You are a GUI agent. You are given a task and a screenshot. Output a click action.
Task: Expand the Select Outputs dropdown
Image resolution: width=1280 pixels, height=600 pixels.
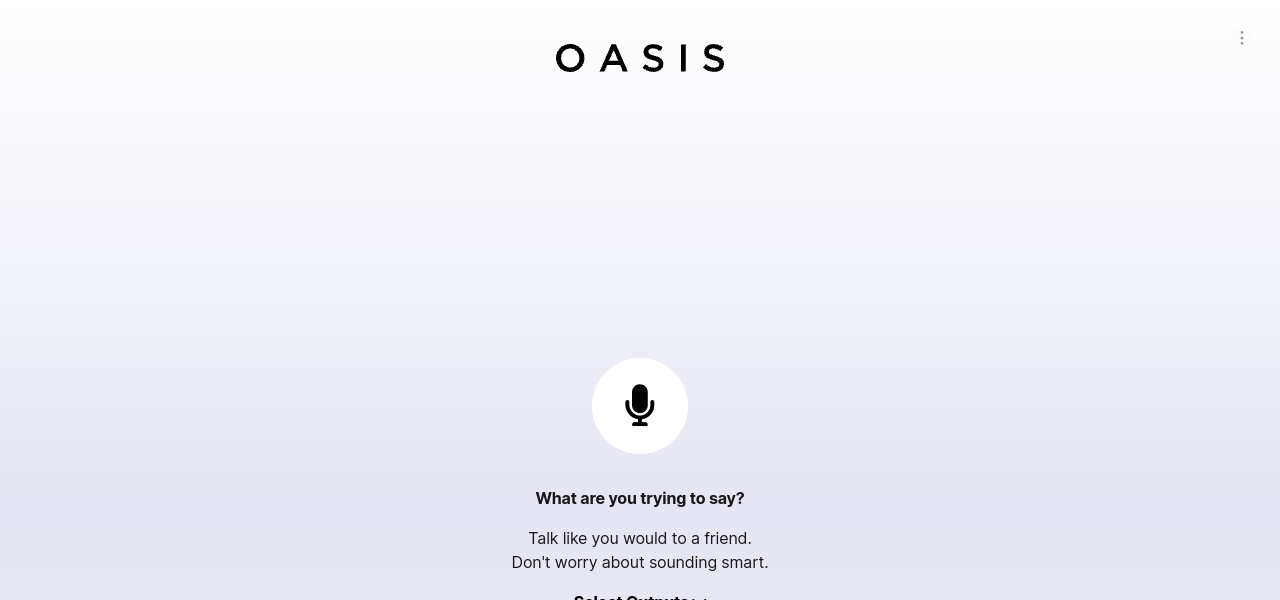(640, 597)
